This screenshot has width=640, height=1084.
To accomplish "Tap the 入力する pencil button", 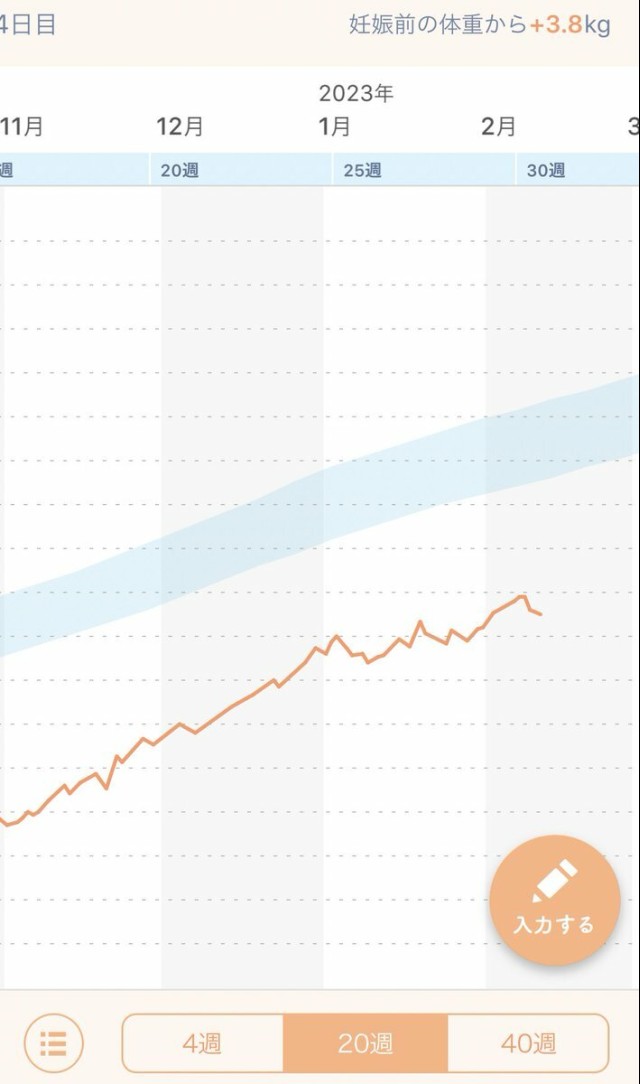I will pyautogui.click(x=554, y=900).
